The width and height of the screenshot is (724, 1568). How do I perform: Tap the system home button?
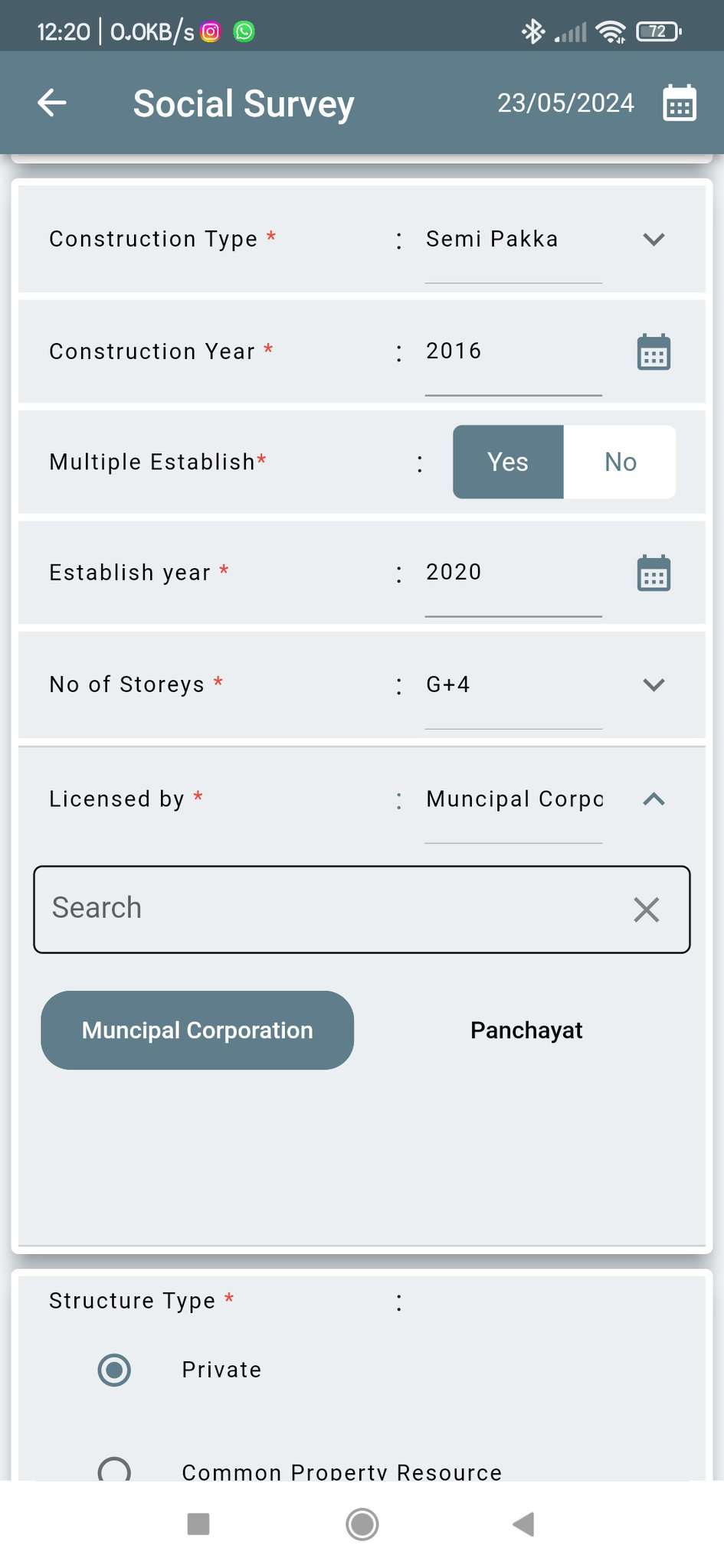click(x=362, y=1524)
